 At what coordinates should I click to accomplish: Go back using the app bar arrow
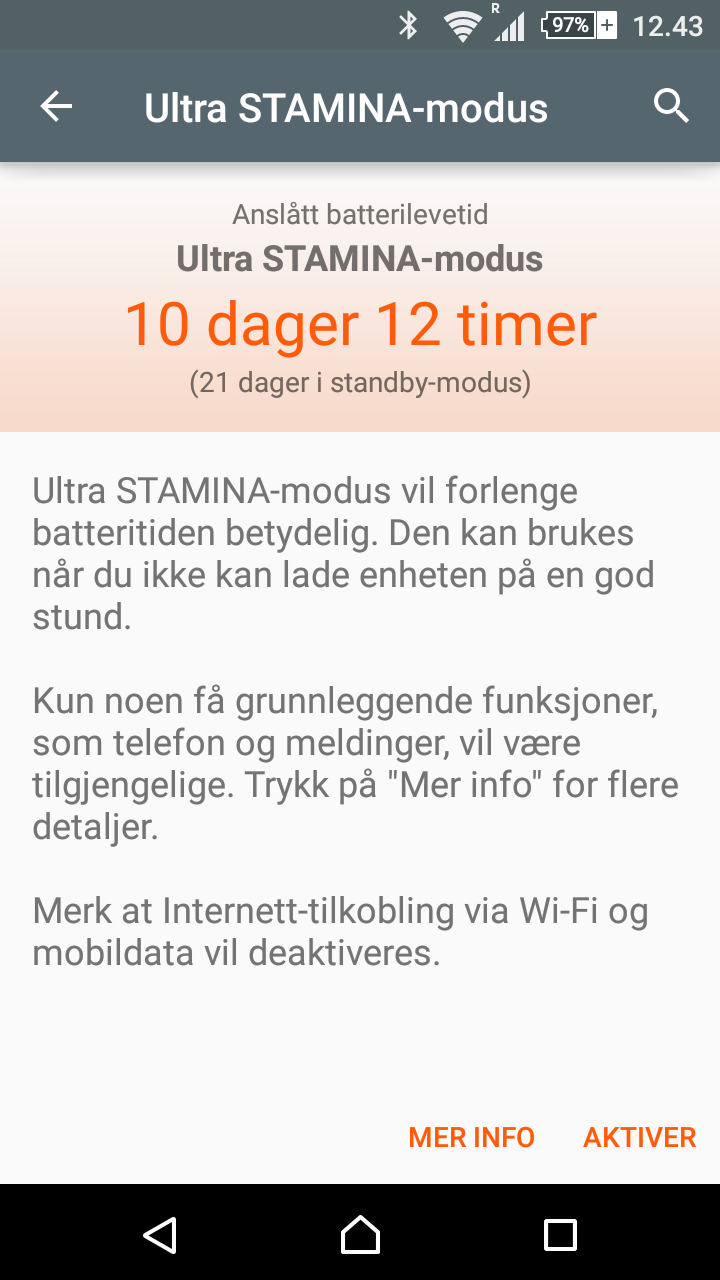coord(57,106)
